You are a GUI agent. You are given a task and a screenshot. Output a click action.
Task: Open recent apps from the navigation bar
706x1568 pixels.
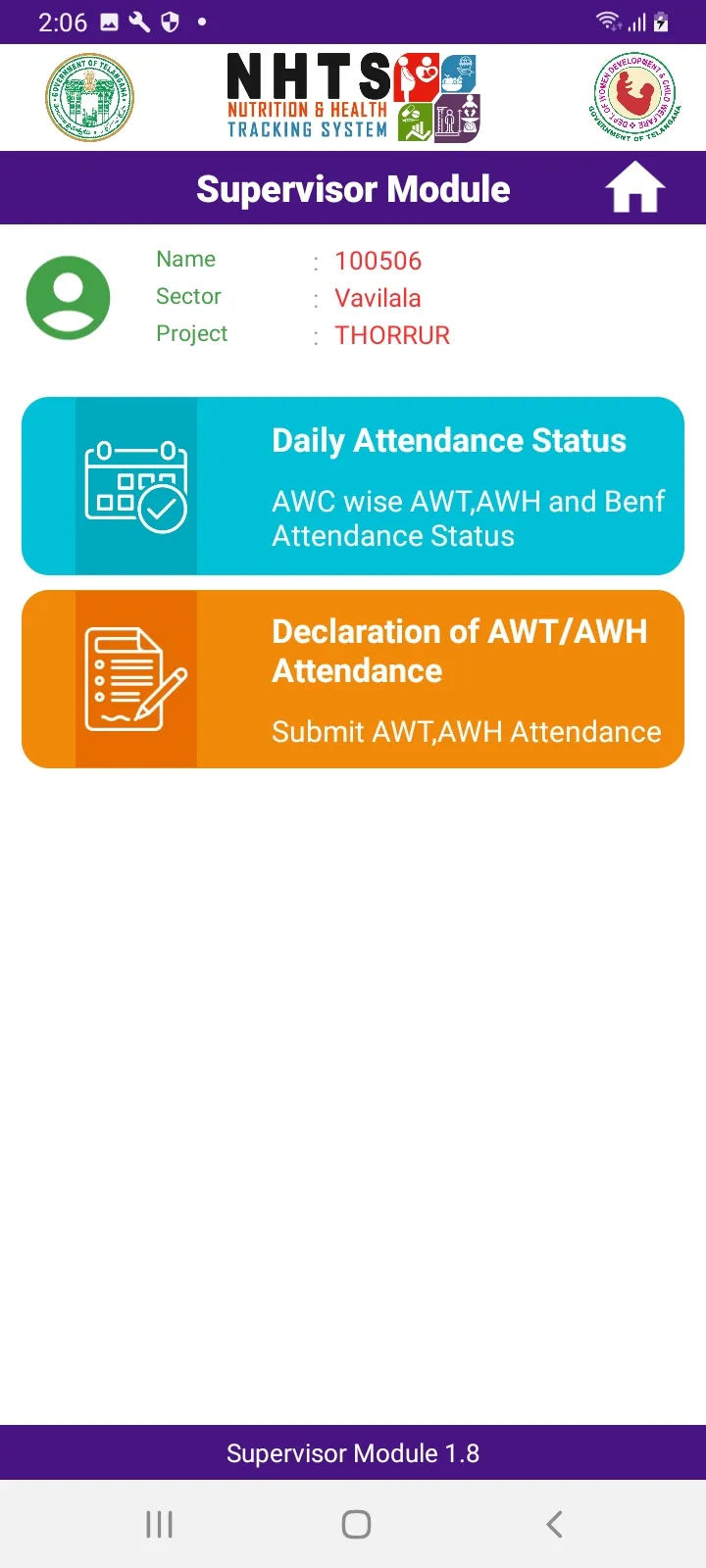tap(159, 1524)
